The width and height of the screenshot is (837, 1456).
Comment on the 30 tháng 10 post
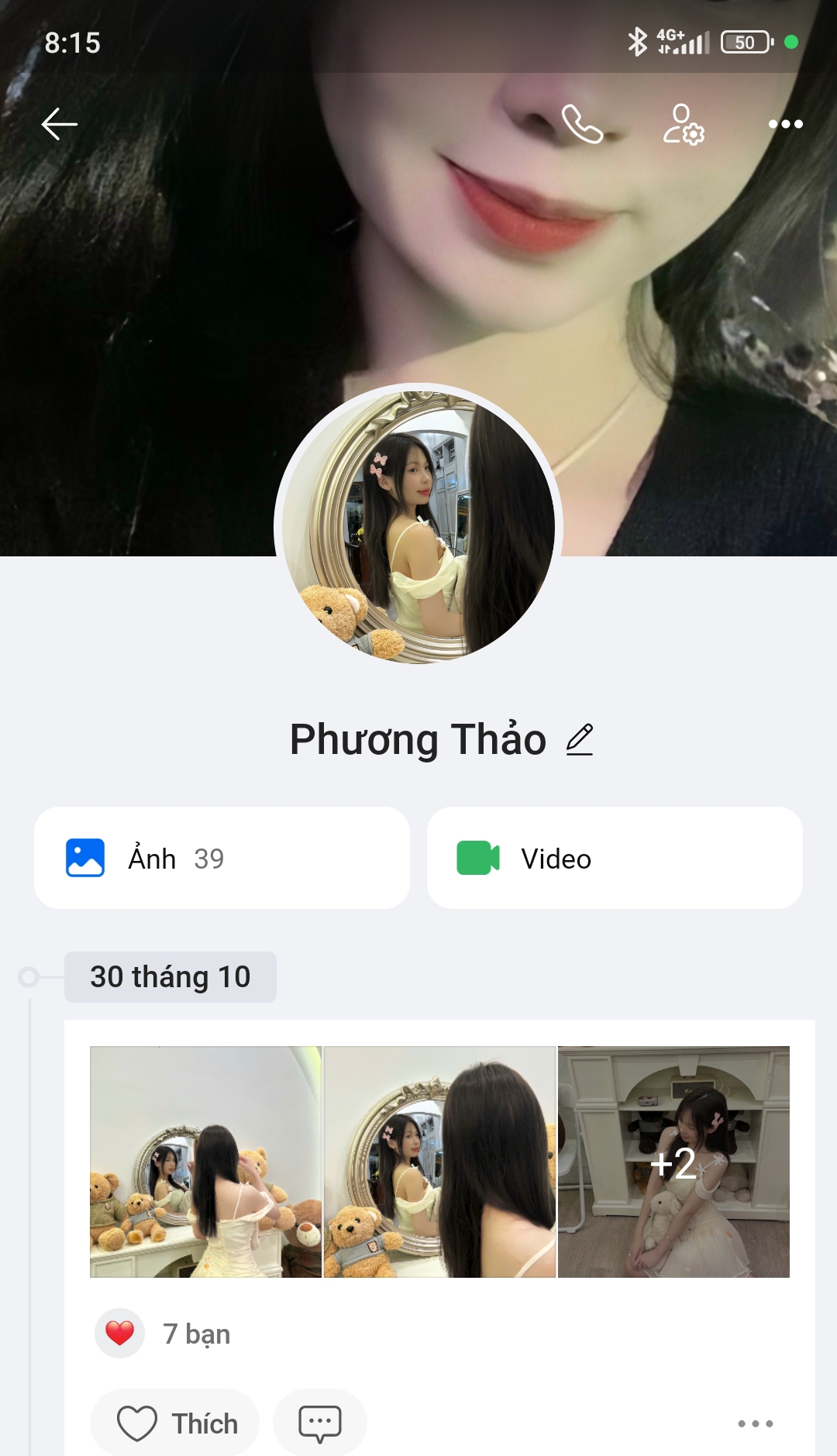point(319,1423)
